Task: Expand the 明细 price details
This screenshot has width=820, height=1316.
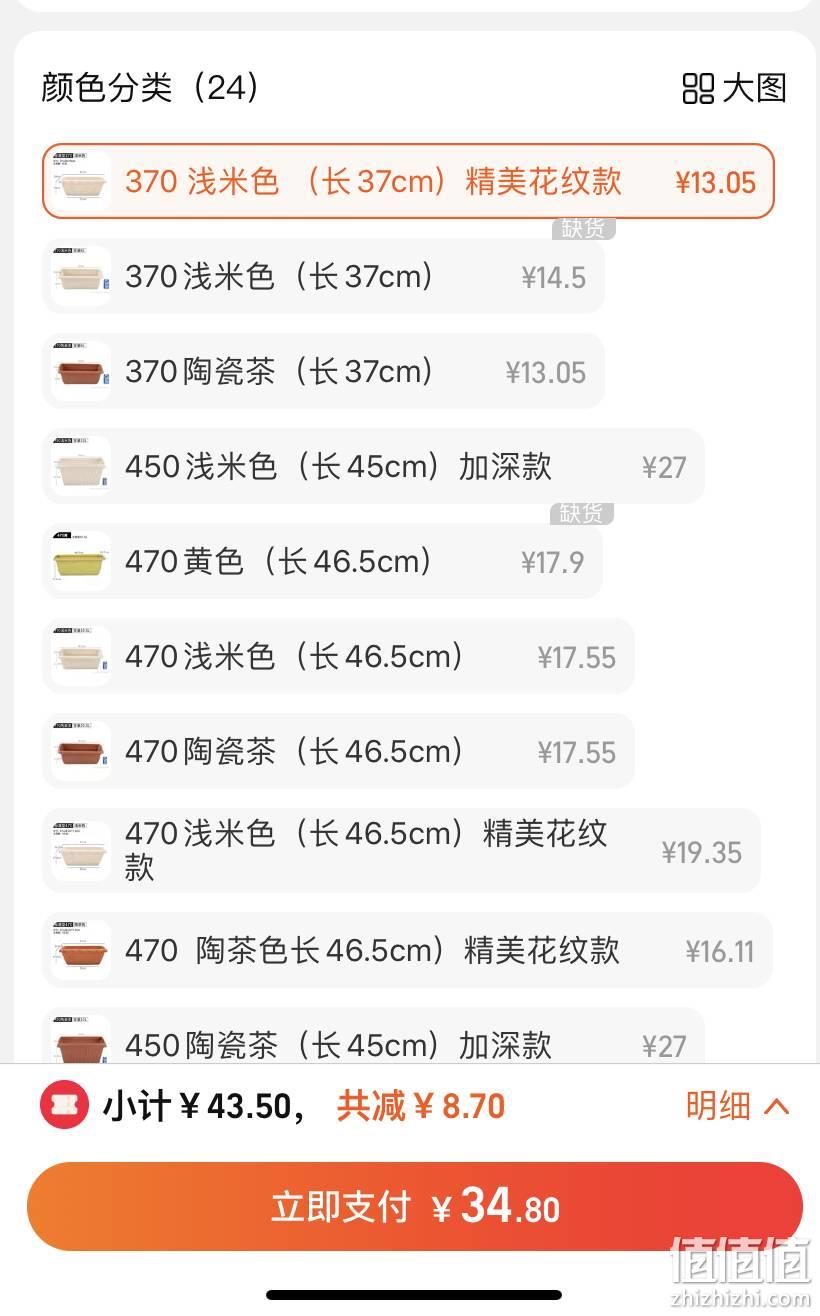Action: coord(738,1105)
